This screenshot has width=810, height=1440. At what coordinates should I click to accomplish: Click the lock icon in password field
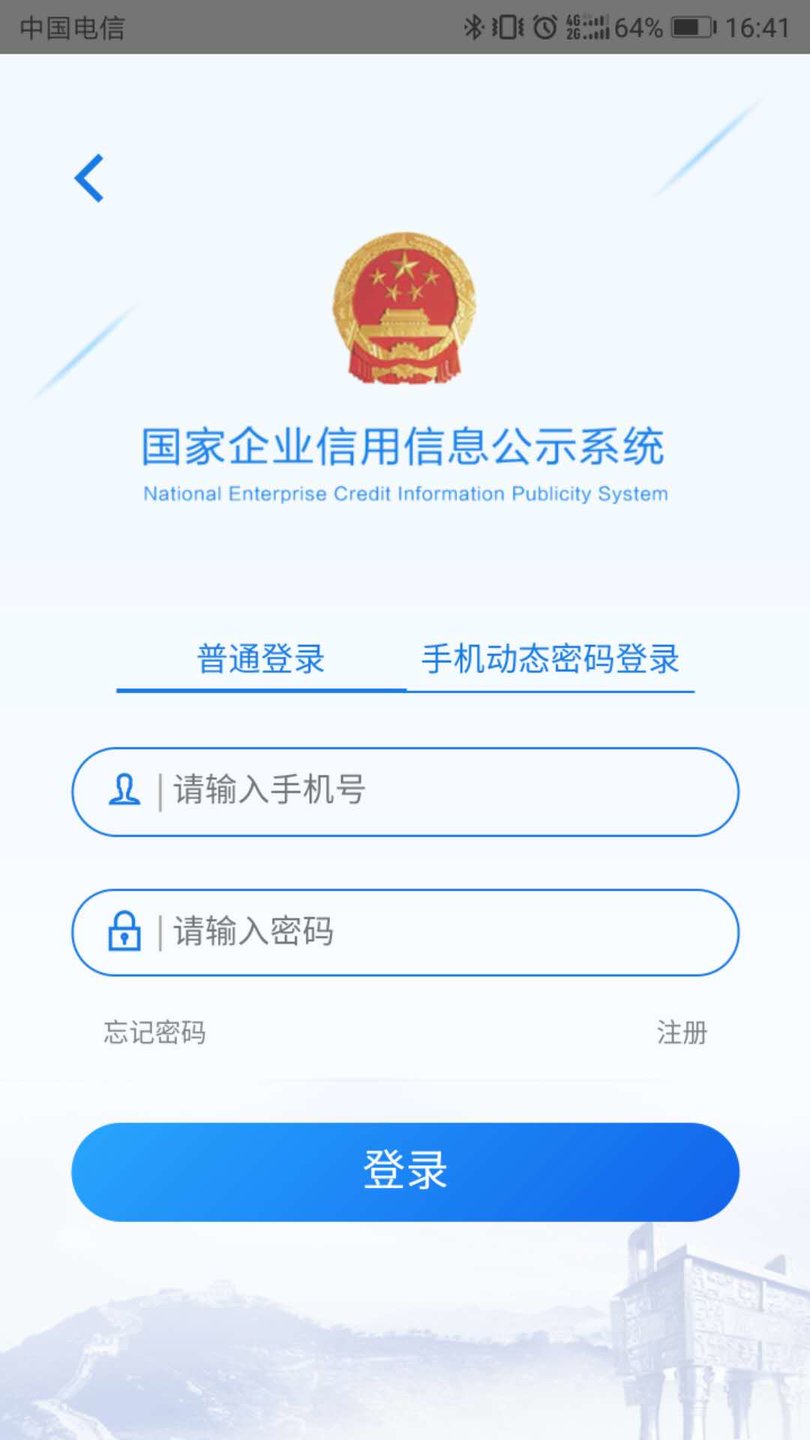(x=122, y=931)
